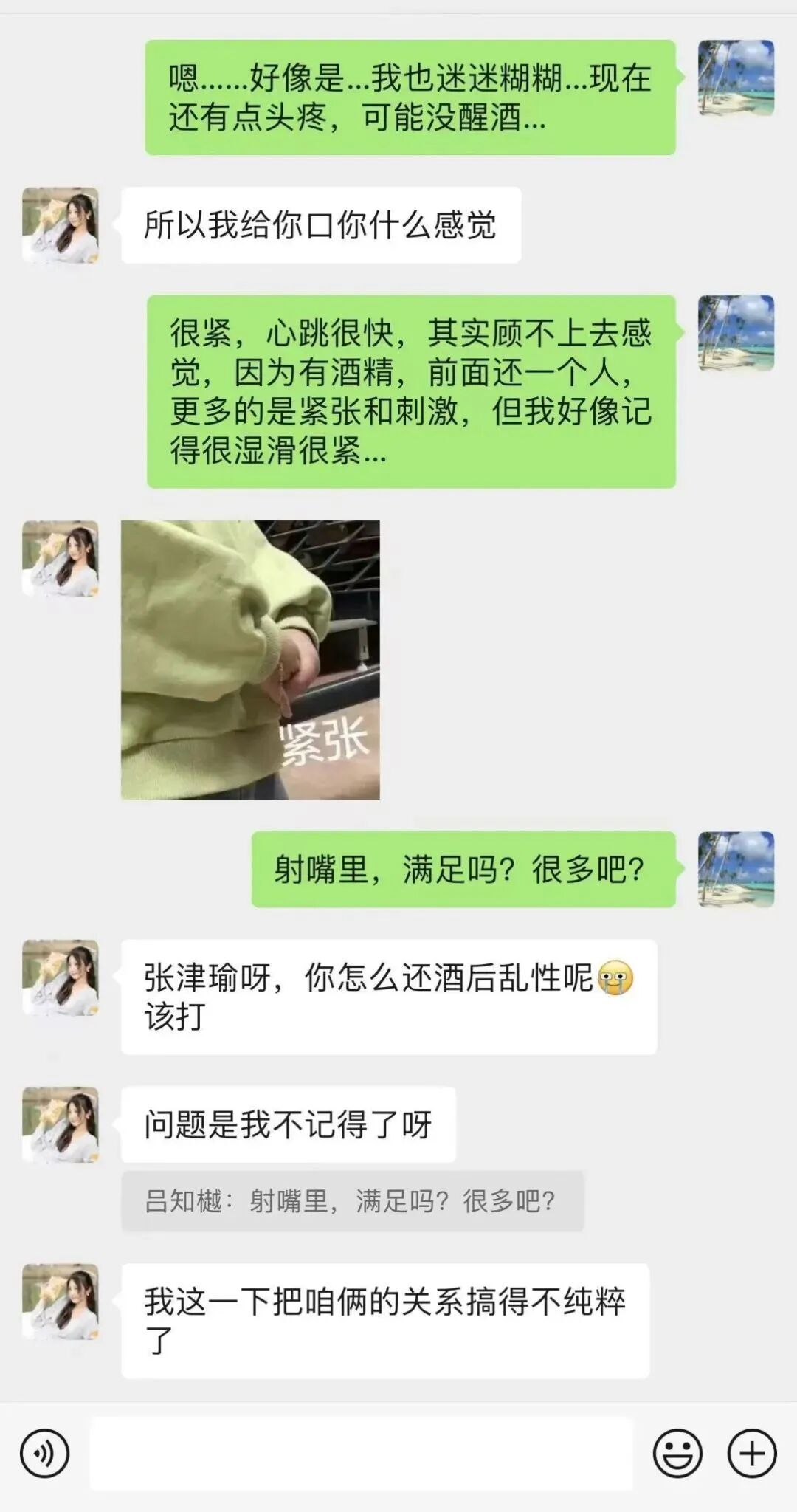Image resolution: width=797 pixels, height=1512 pixels.
Task: Jump to the quoted message from 吕知樾
Action: tap(352, 1201)
